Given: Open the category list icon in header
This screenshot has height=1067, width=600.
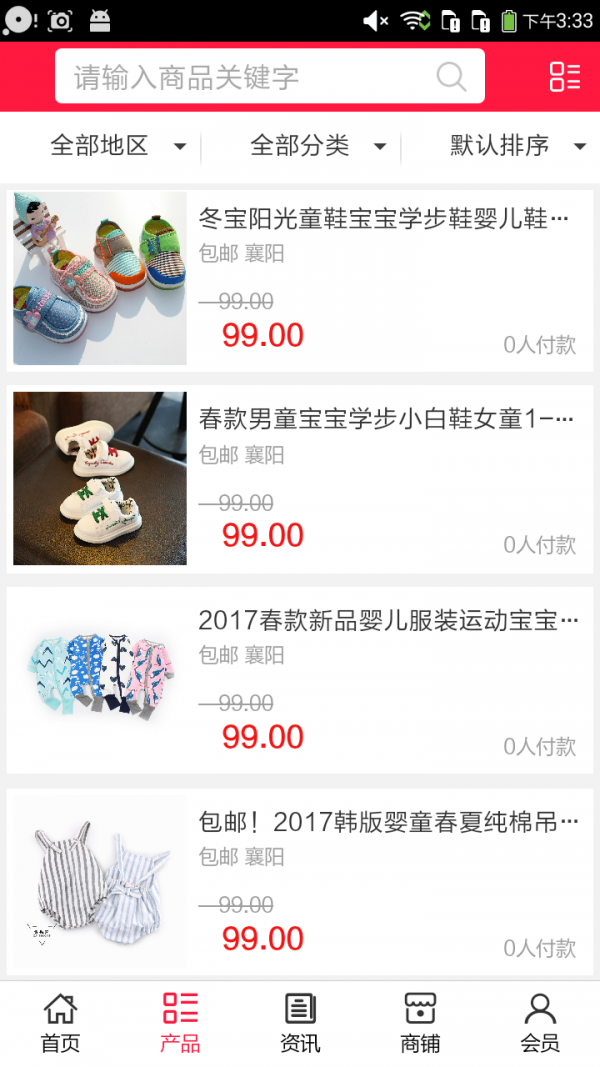Looking at the screenshot, I should click(x=565, y=77).
